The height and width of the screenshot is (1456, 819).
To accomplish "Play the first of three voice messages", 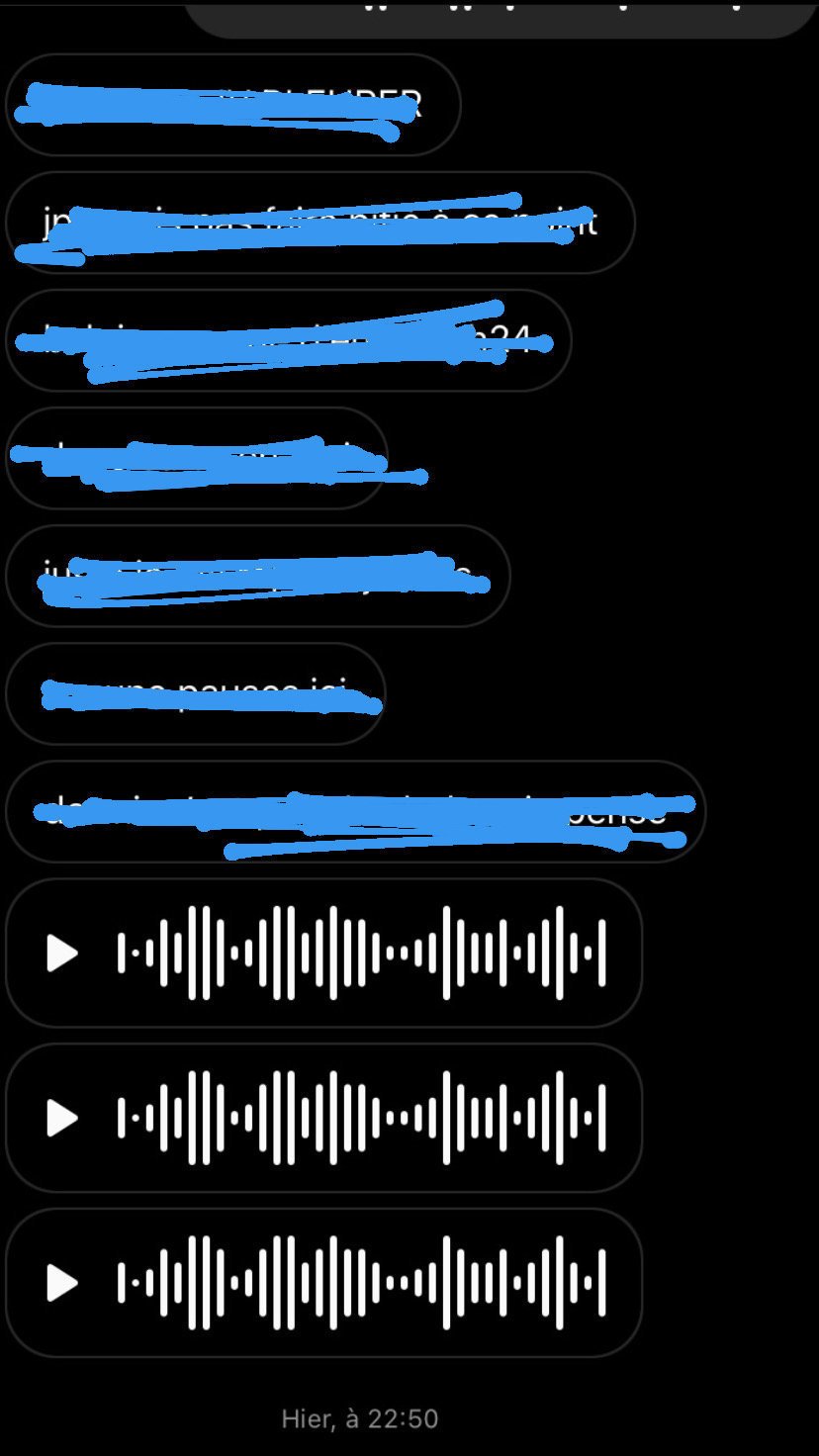I will pos(62,954).
